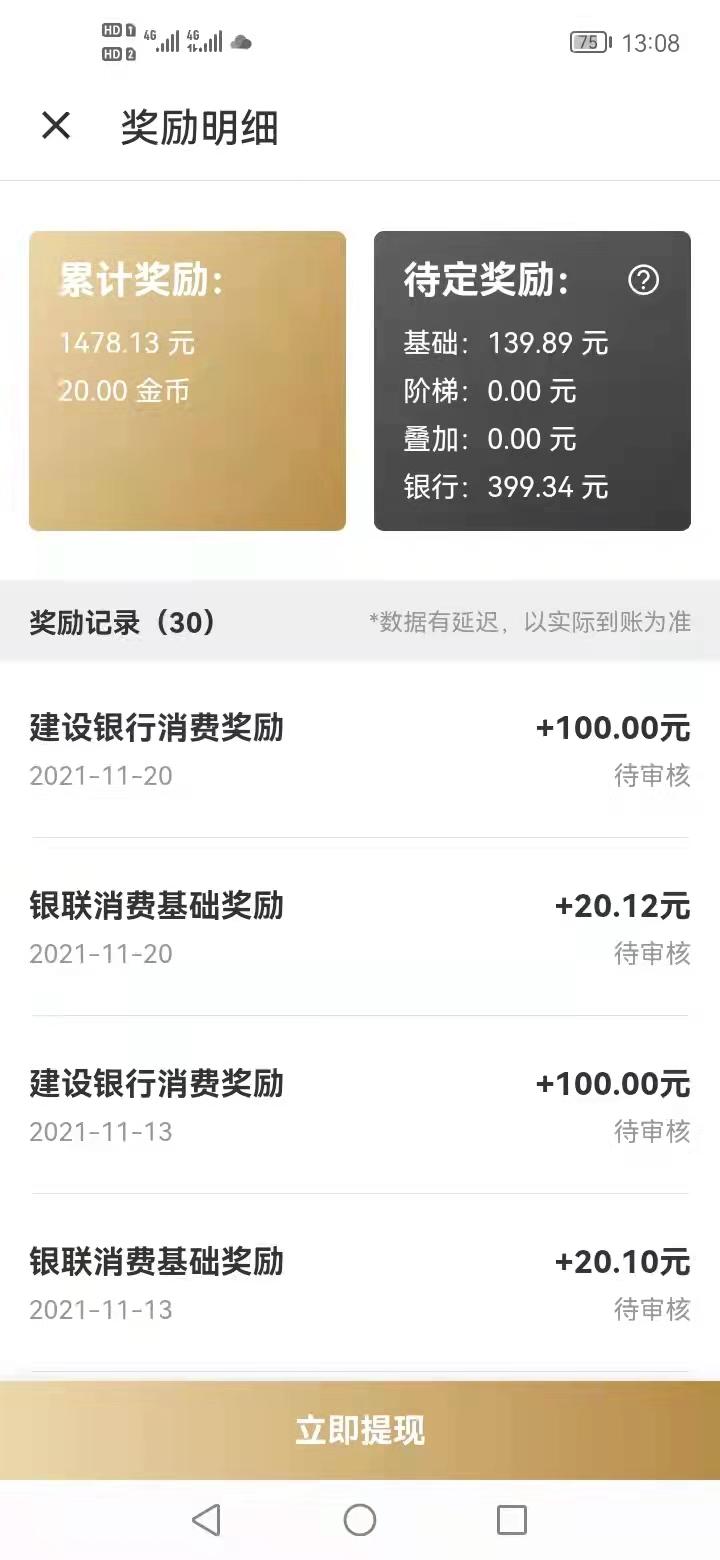Tap the 立即提现 withdraw button
Screen dimensions: 720x1560
360,1430
